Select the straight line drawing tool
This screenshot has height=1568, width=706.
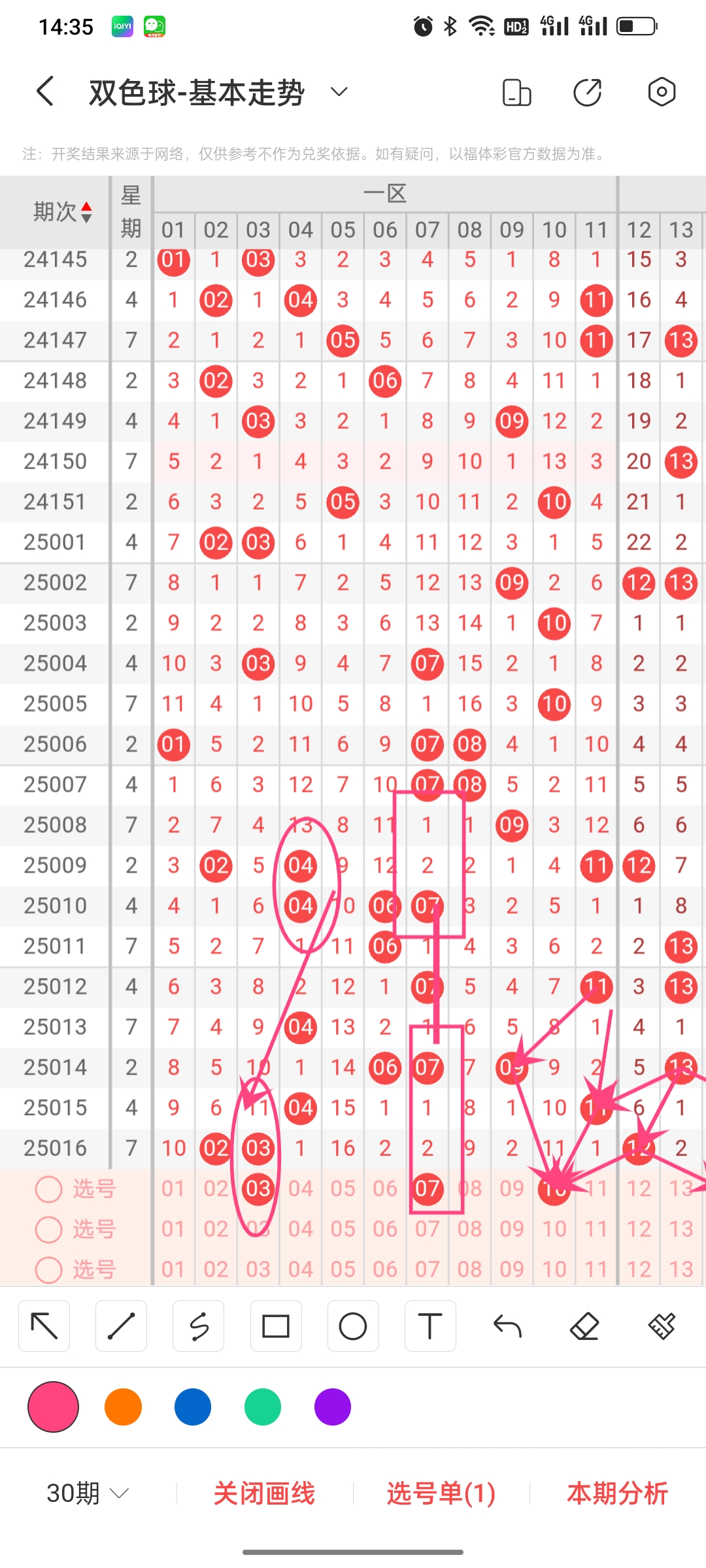point(121,1325)
